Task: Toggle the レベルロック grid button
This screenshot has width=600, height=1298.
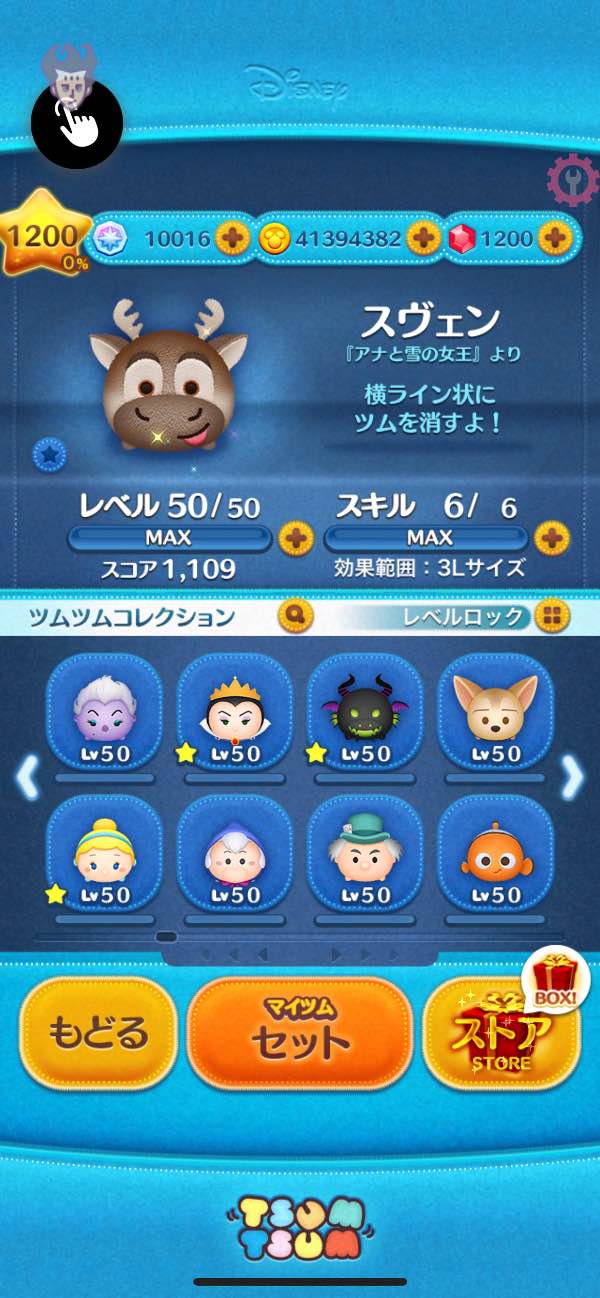Action: 549,616
